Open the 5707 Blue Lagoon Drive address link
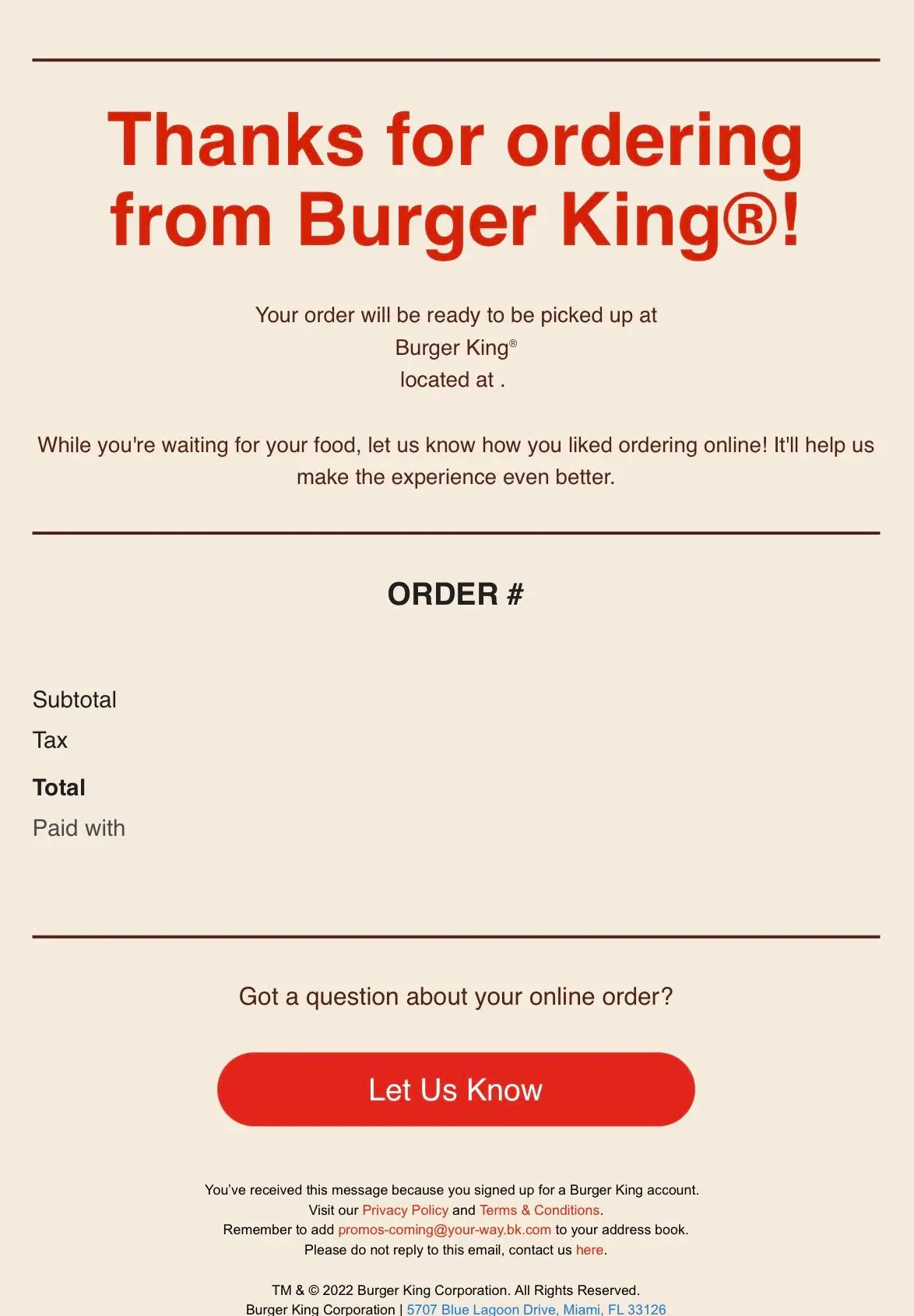 (x=536, y=1309)
